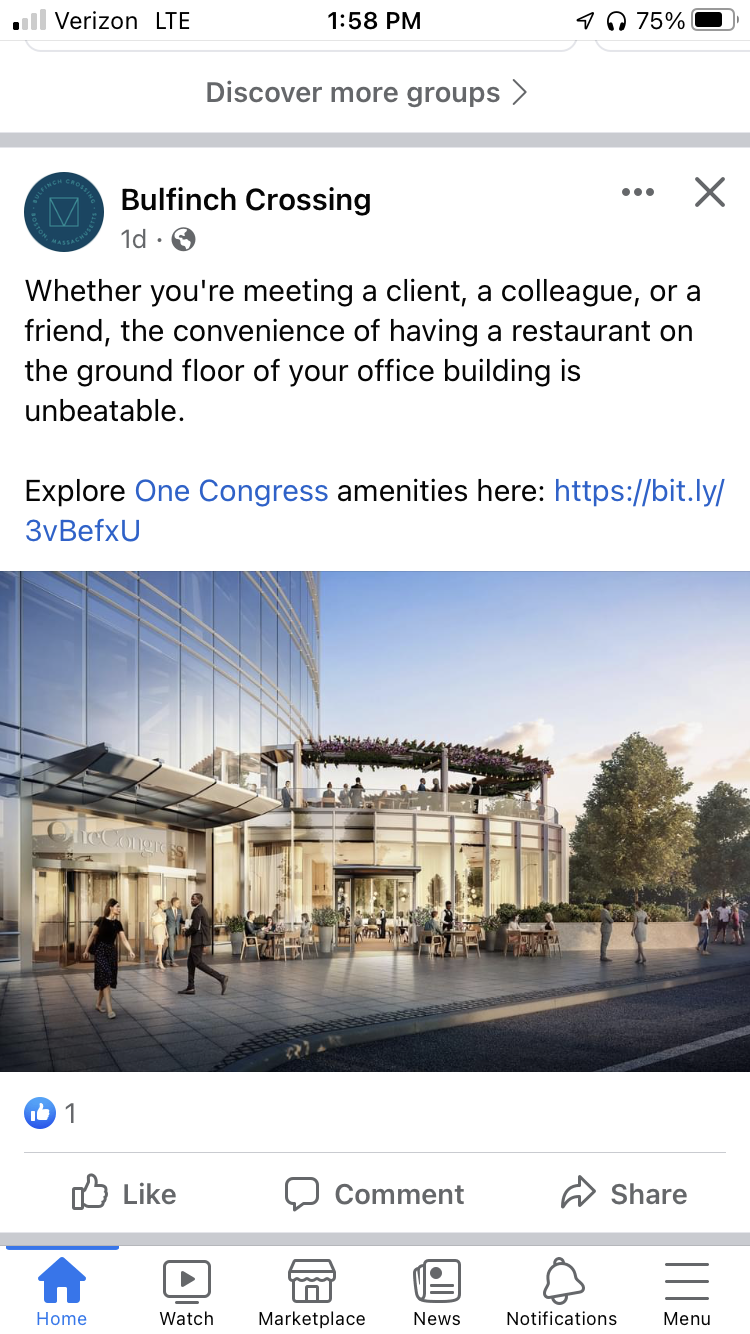View the One Congress building photo
The width and height of the screenshot is (750, 1334).
coord(375,820)
